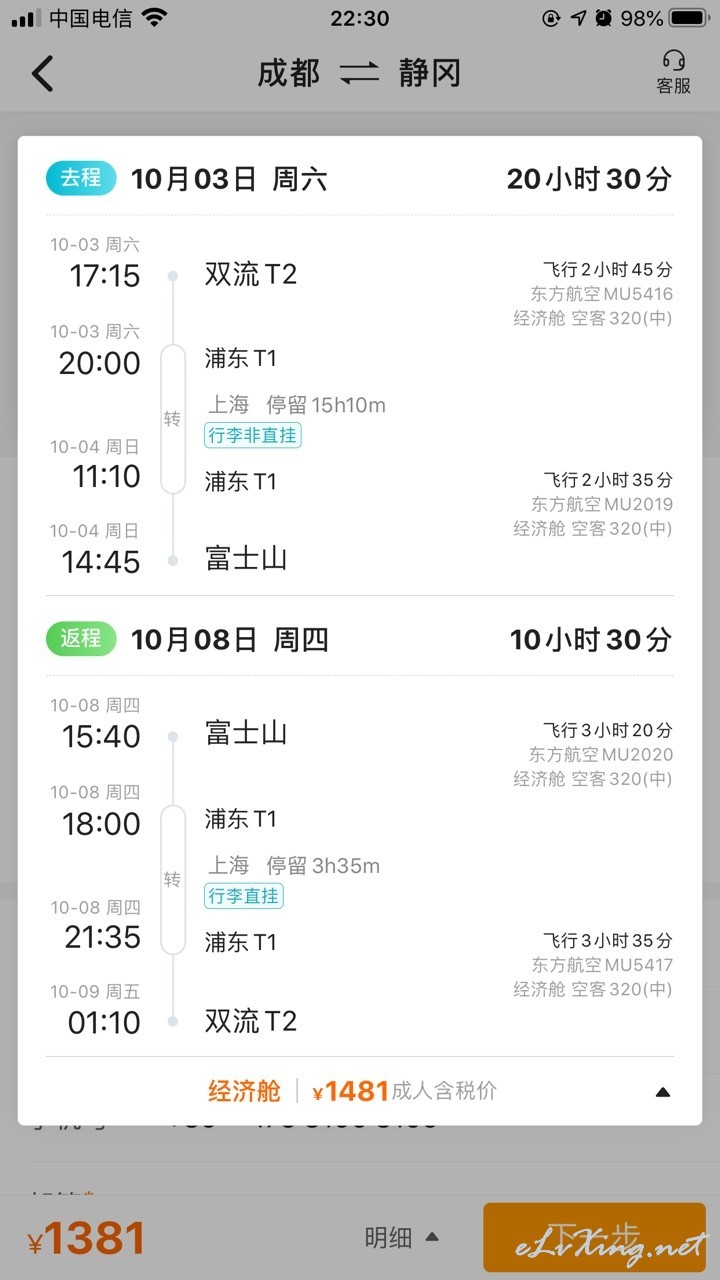Go back using the top-left arrow
This screenshot has height=1280, width=720.
tap(42, 73)
